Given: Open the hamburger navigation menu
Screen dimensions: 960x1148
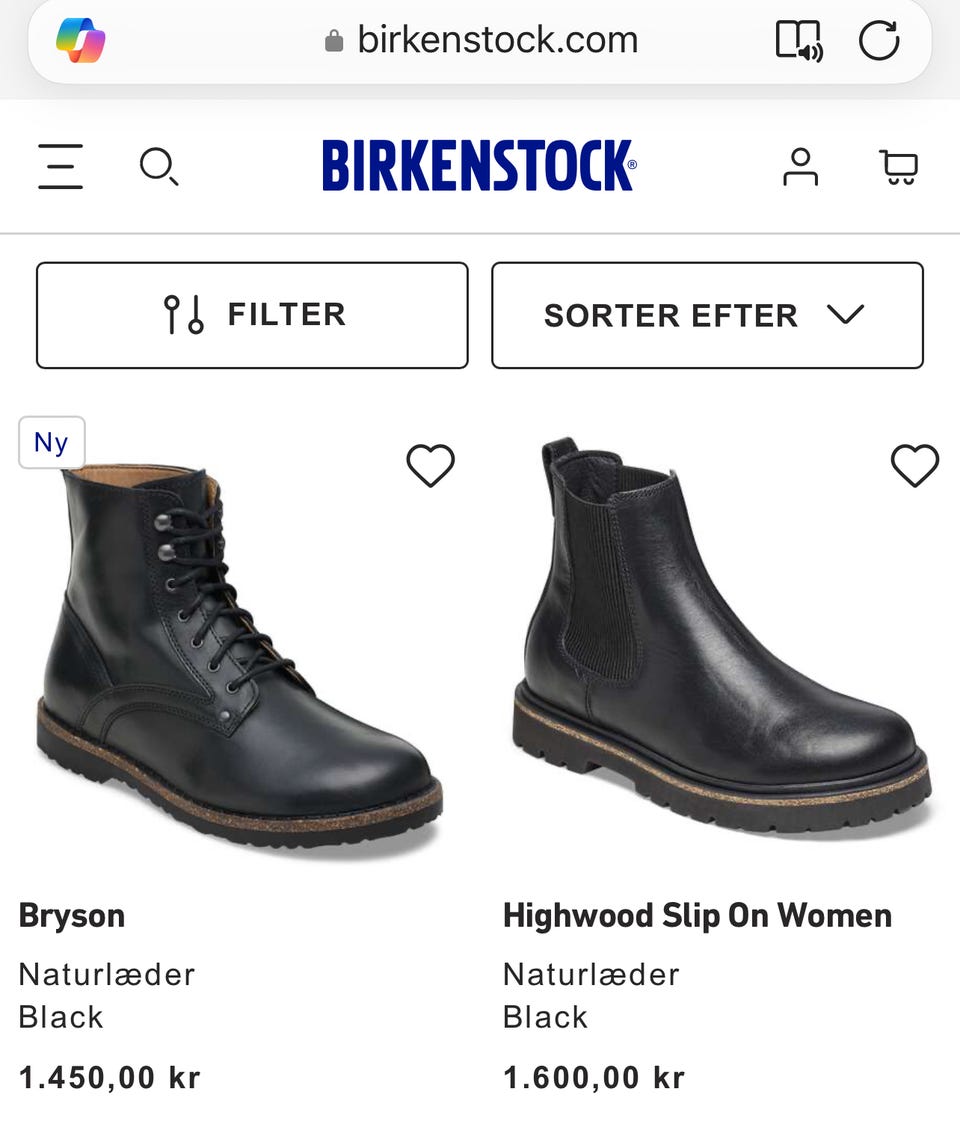Looking at the screenshot, I should (x=59, y=167).
